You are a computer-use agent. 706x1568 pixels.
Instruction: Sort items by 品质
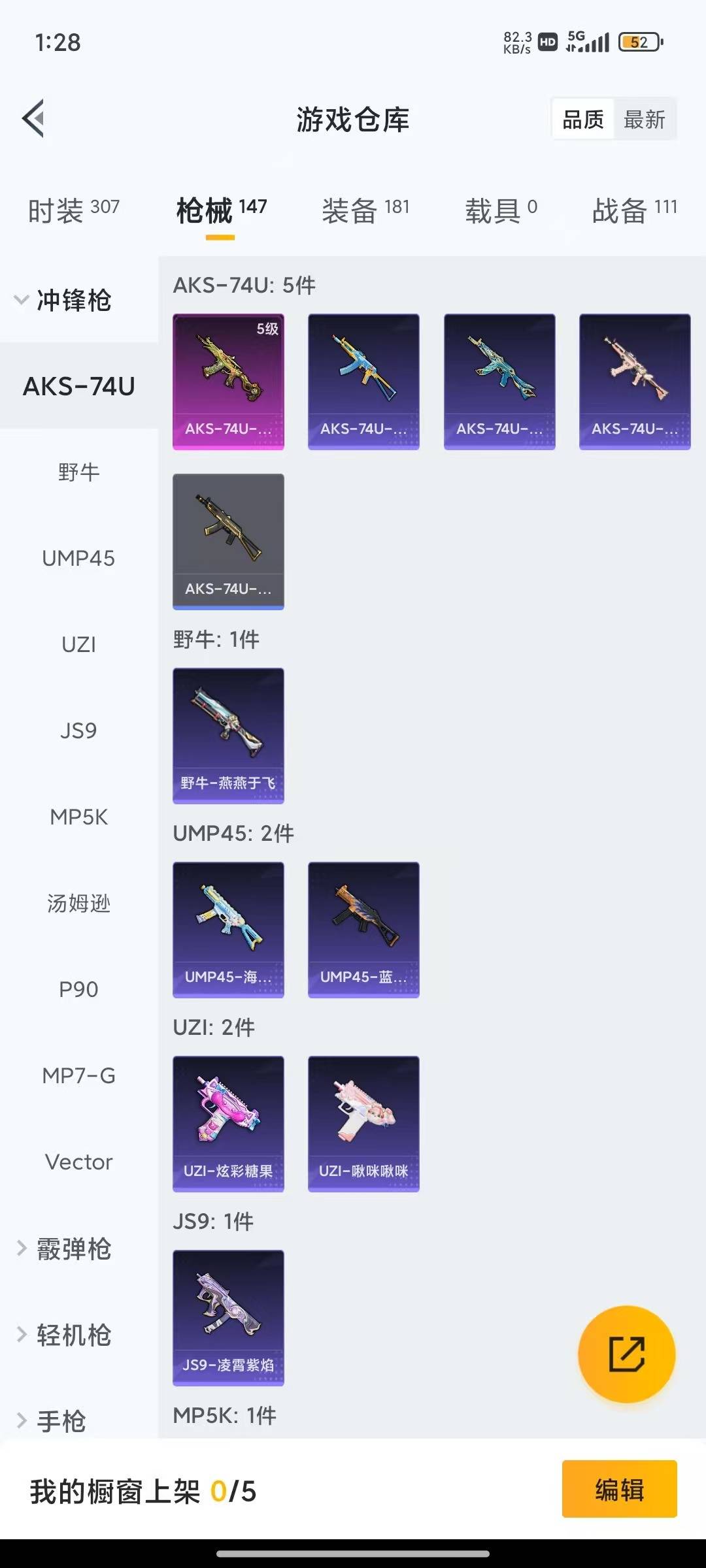584,118
